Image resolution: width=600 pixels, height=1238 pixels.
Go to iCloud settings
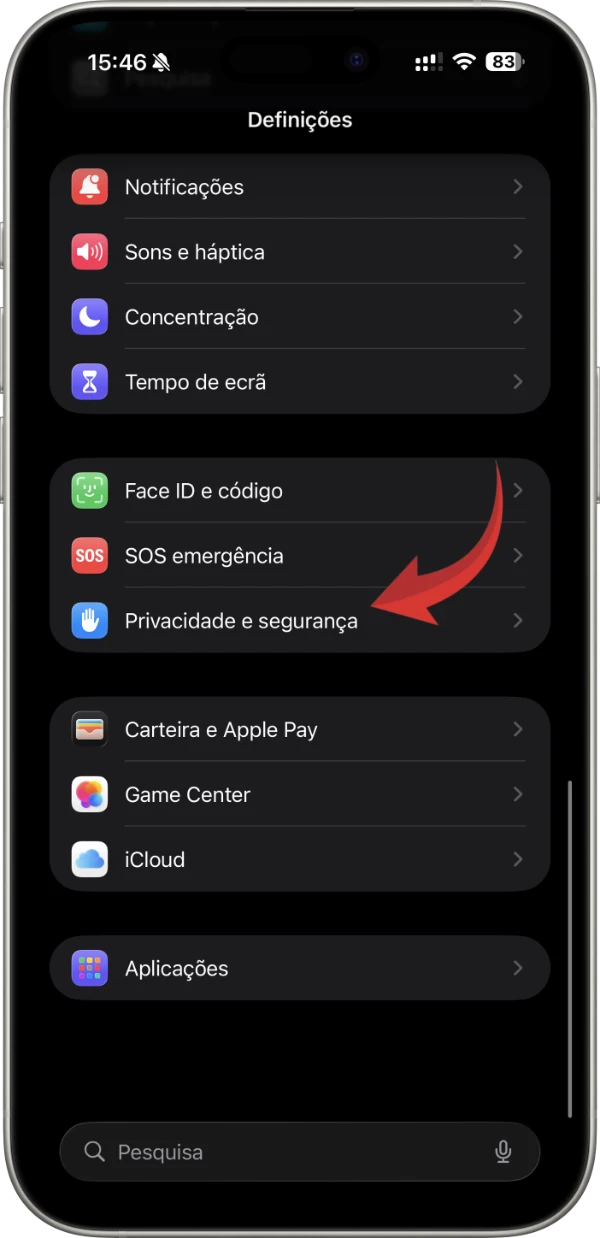[300, 860]
